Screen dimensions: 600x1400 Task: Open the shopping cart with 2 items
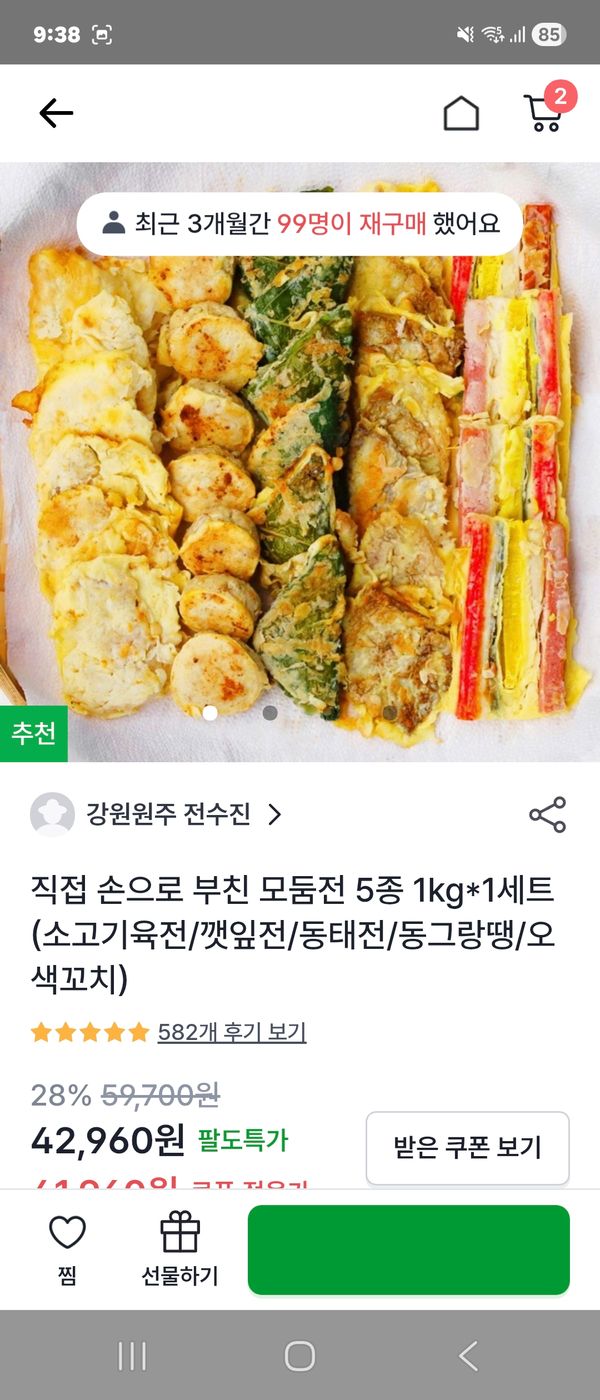(543, 113)
